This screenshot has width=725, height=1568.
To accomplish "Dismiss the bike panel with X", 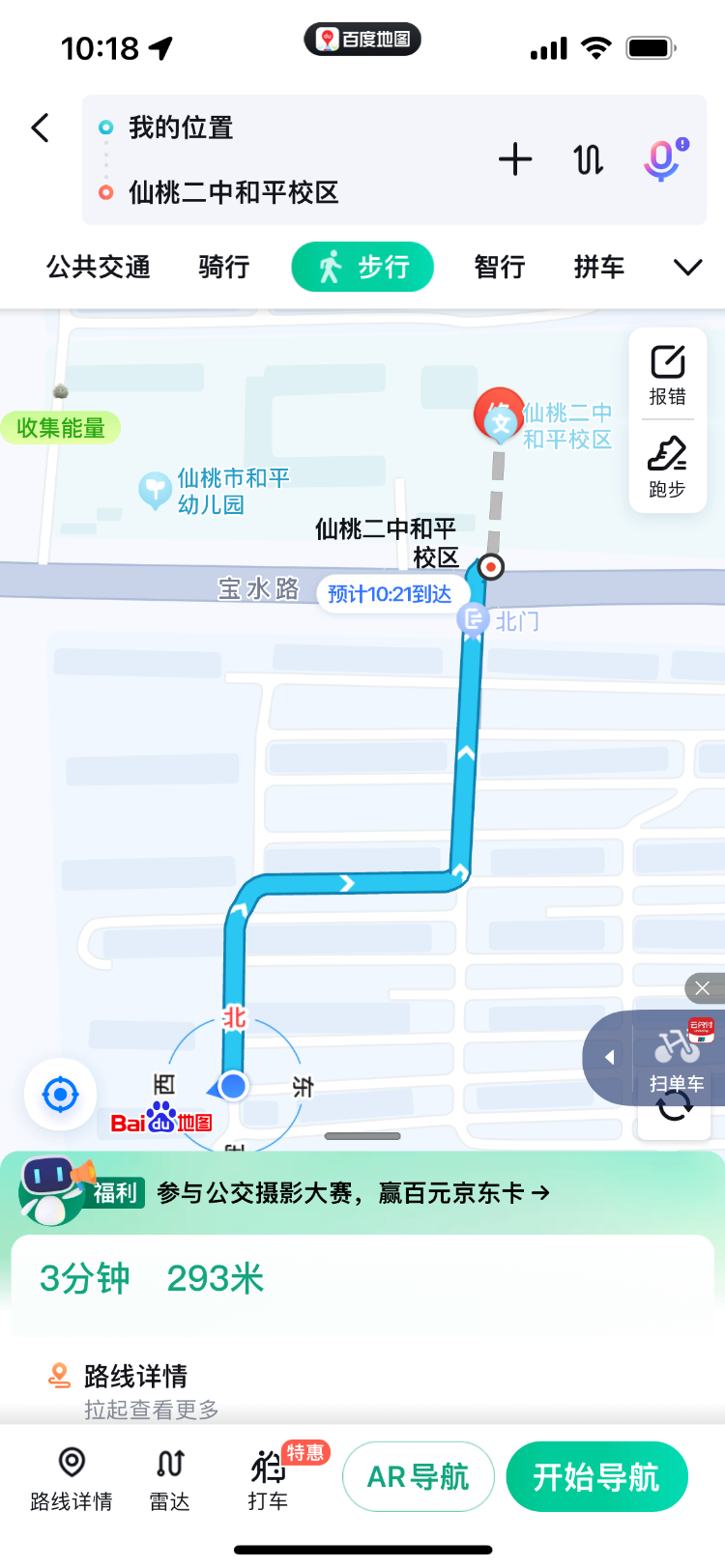I will click(x=705, y=988).
